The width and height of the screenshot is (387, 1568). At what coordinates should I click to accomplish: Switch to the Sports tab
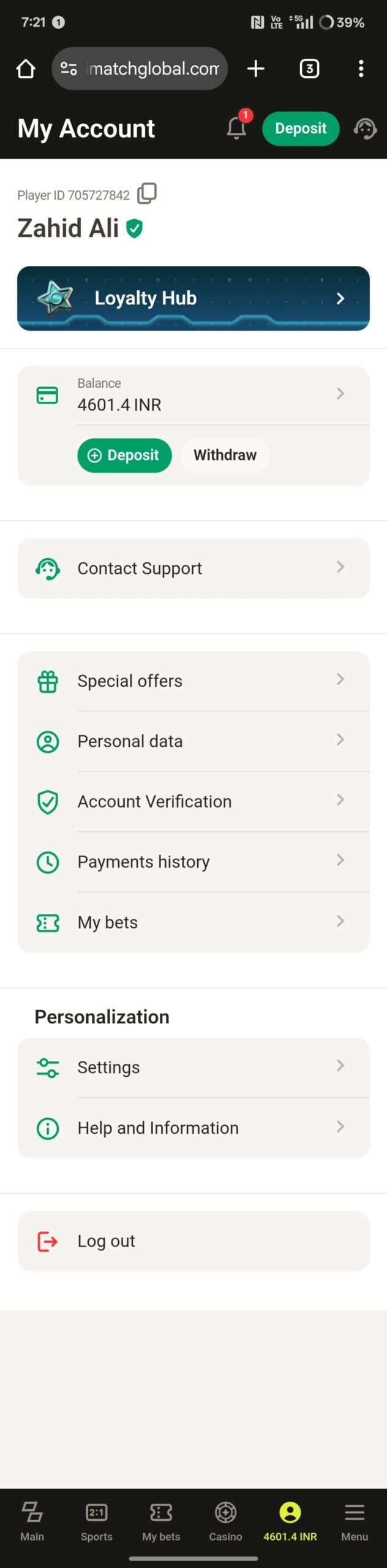pyautogui.click(x=97, y=1520)
